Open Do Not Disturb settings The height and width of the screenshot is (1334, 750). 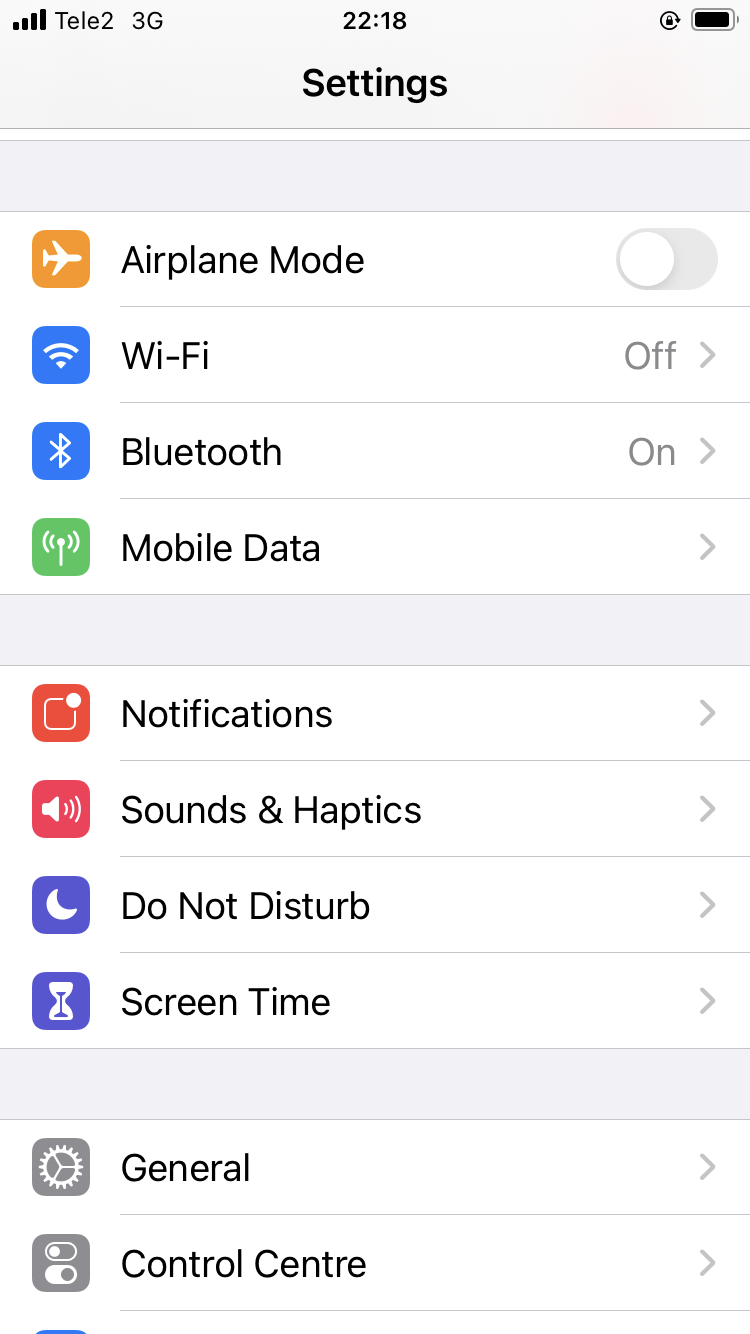375,905
